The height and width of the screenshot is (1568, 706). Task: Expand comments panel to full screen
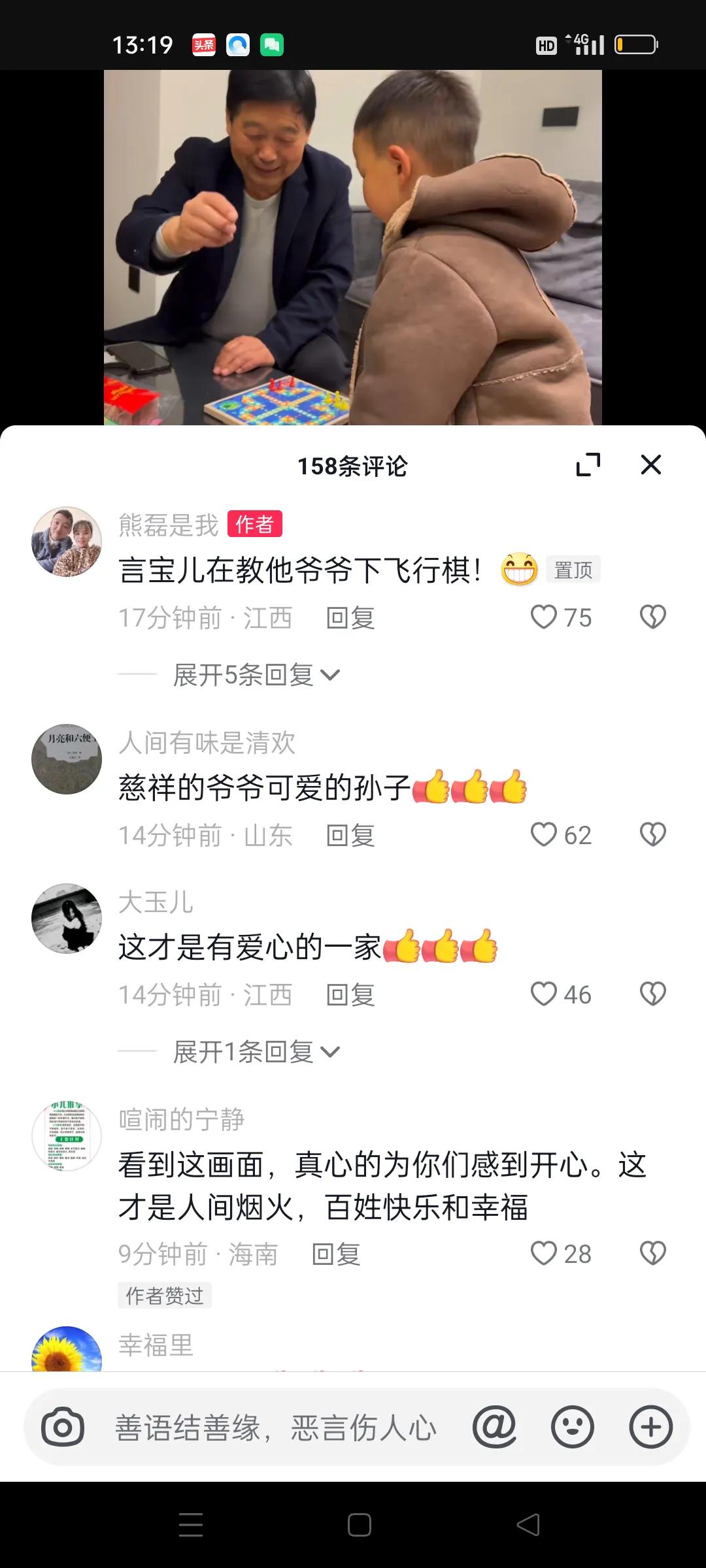588,465
